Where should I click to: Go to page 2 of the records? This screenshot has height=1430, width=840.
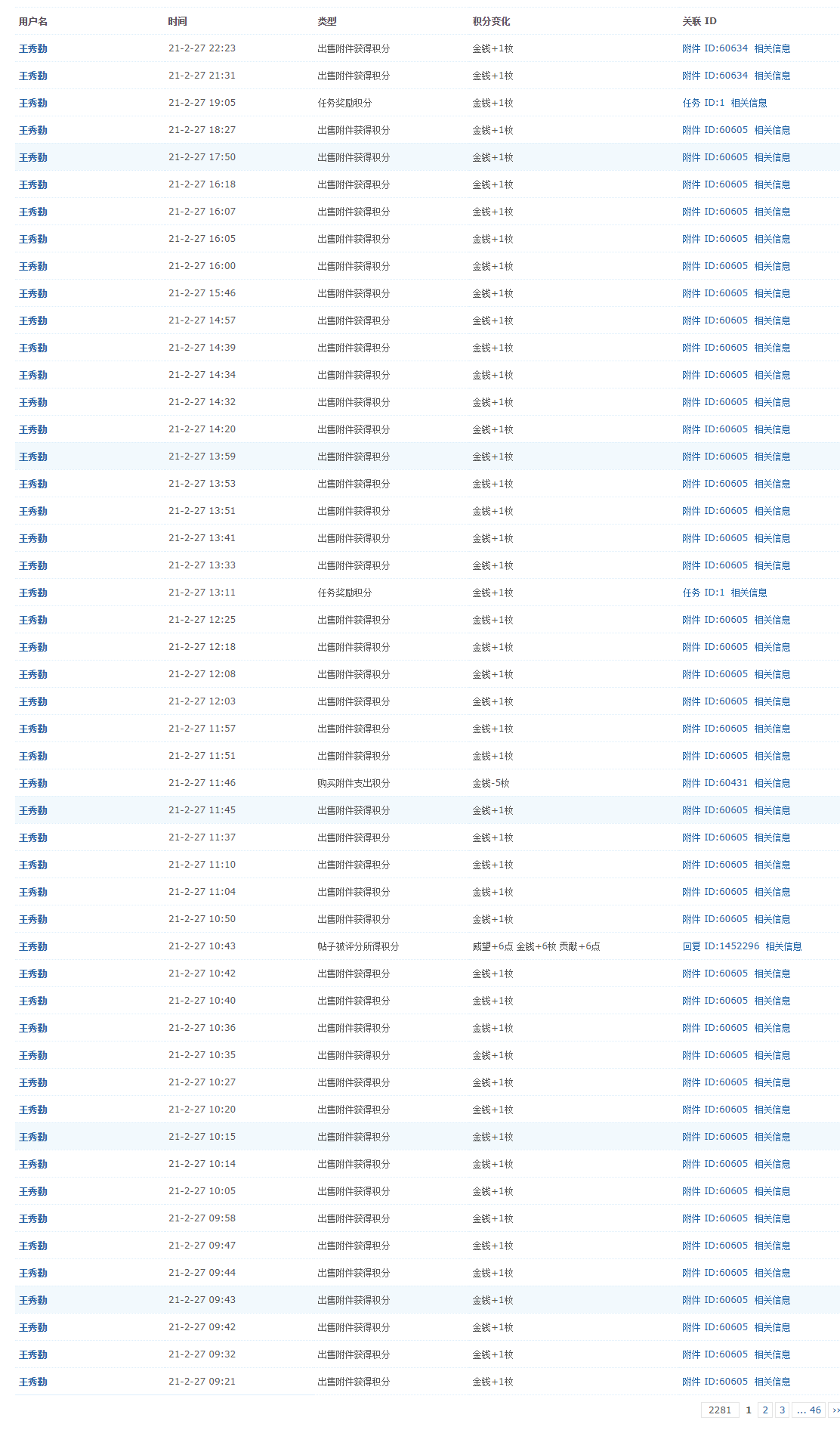(765, 1410)
